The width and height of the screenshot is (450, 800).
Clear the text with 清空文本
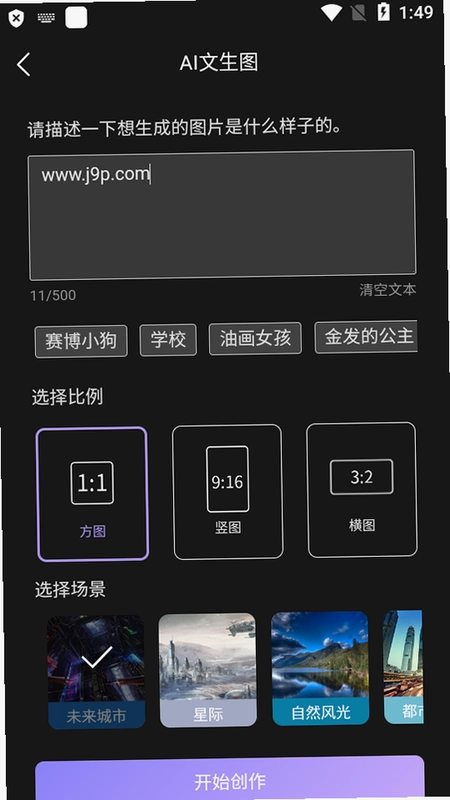[388, 290]
